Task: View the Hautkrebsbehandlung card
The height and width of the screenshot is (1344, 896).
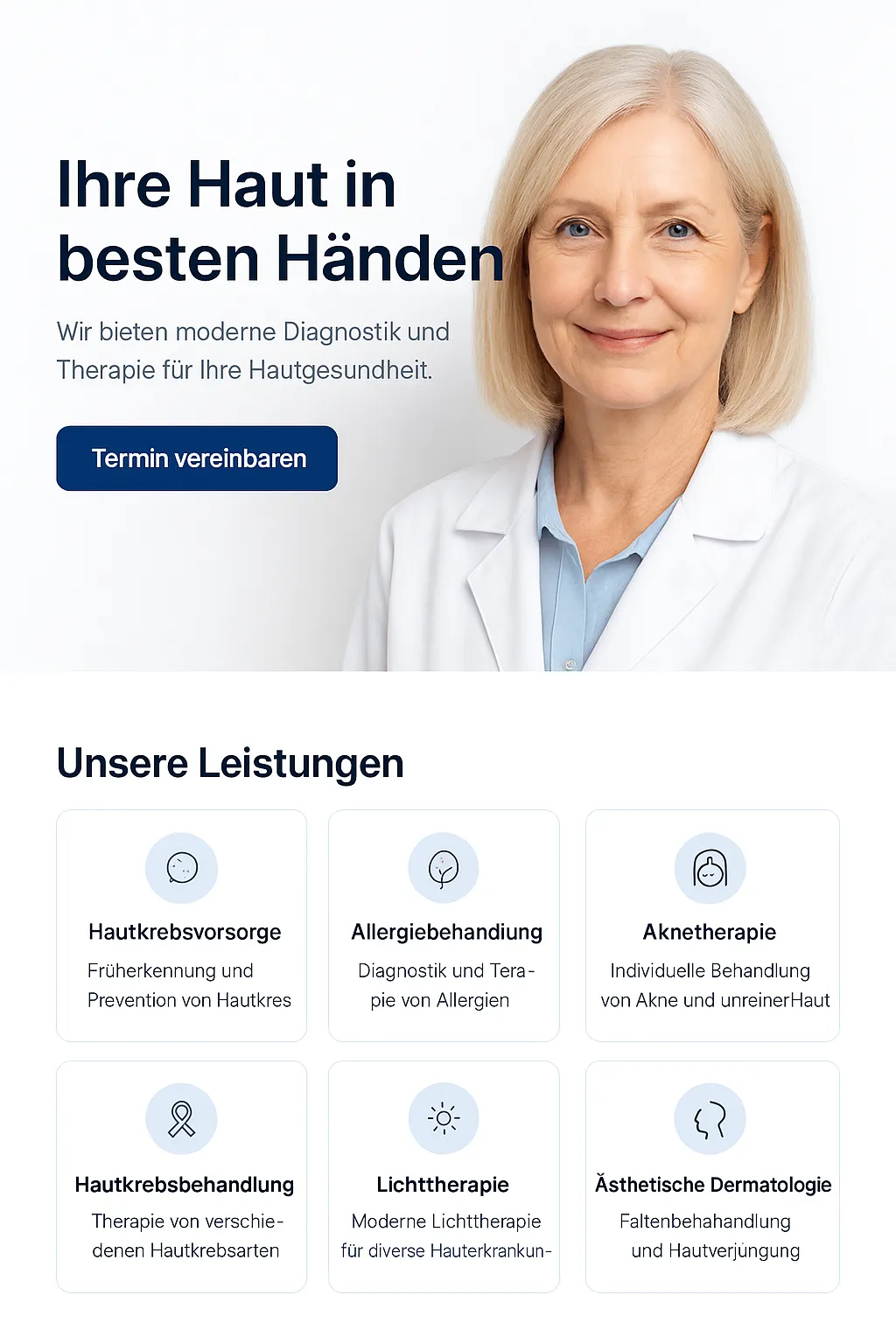Action: pyautogui.click(x=182, y=1177)
